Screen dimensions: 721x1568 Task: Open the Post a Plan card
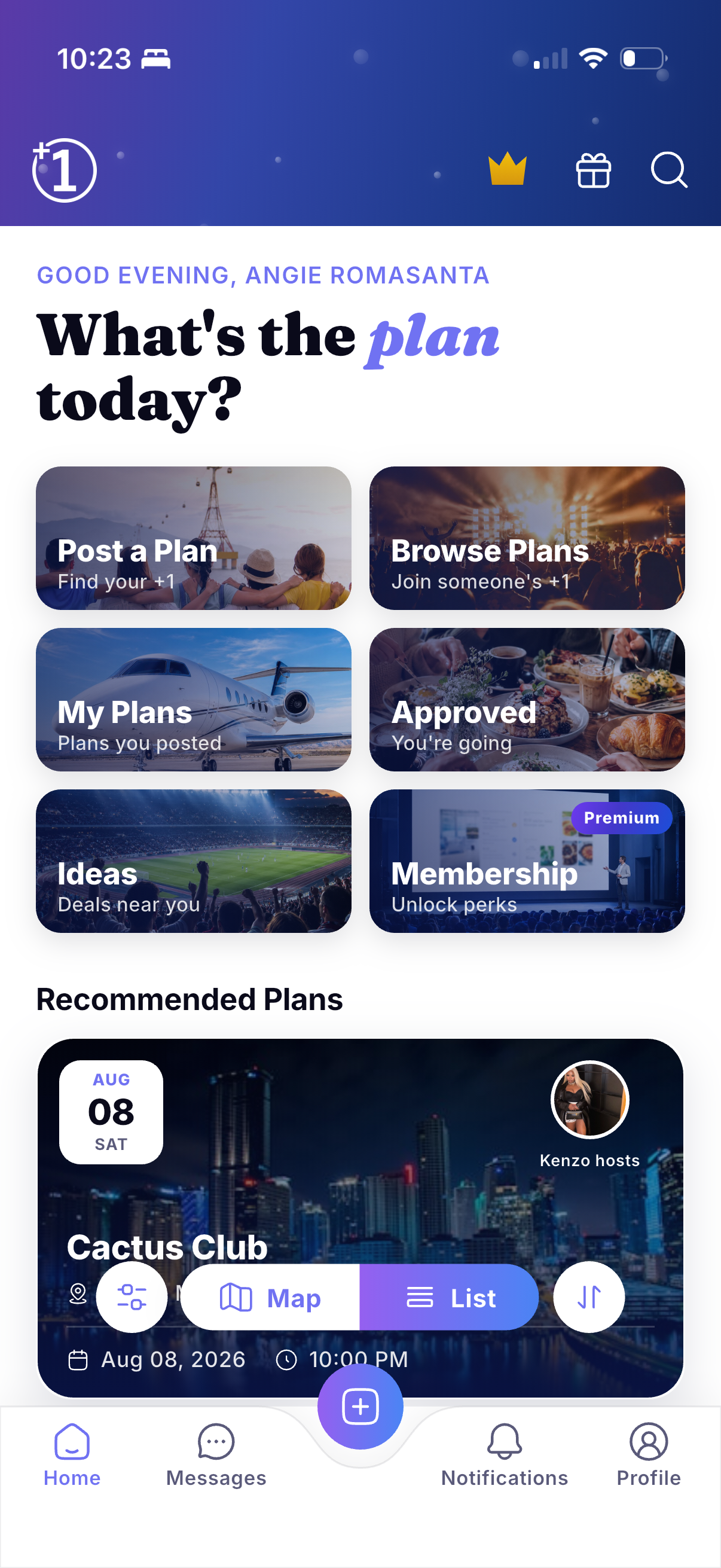coord(194,538)
